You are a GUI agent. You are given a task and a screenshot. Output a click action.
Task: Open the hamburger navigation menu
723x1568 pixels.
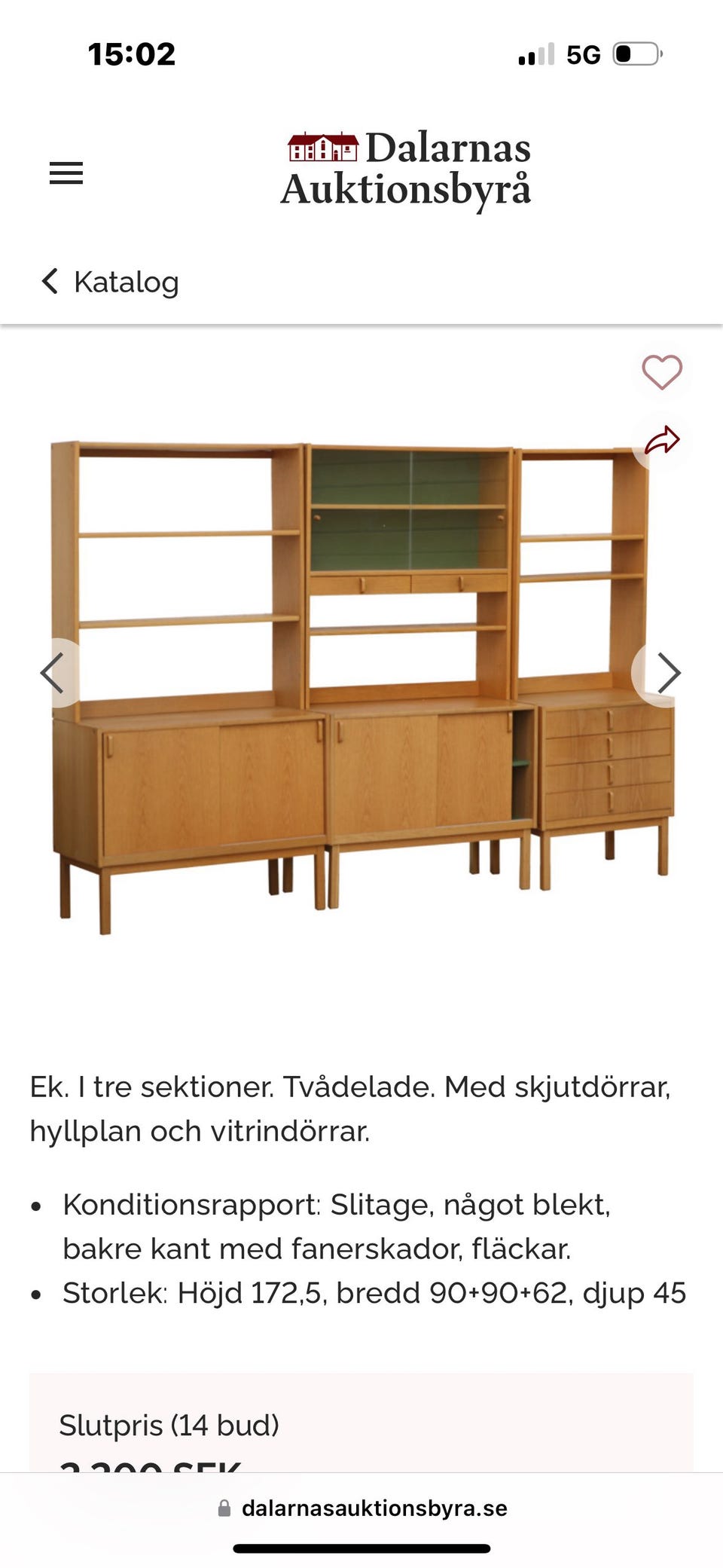[66, 173]
